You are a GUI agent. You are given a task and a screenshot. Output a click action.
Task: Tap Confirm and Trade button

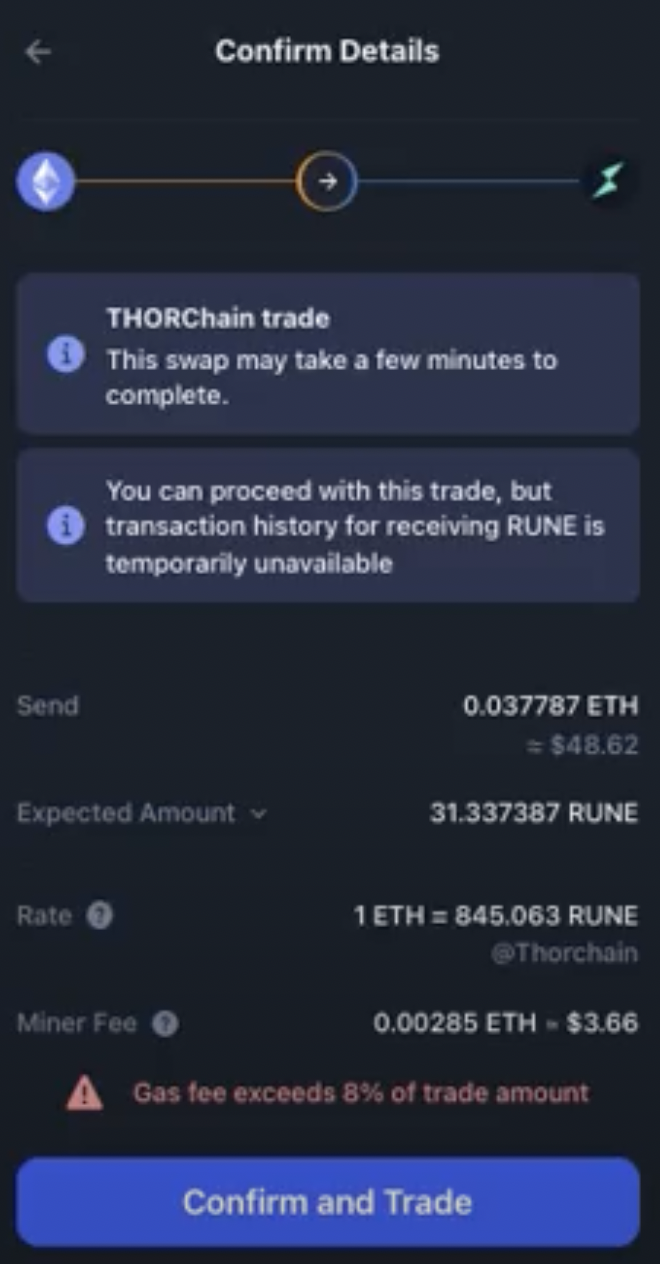tap(328, 1202)
